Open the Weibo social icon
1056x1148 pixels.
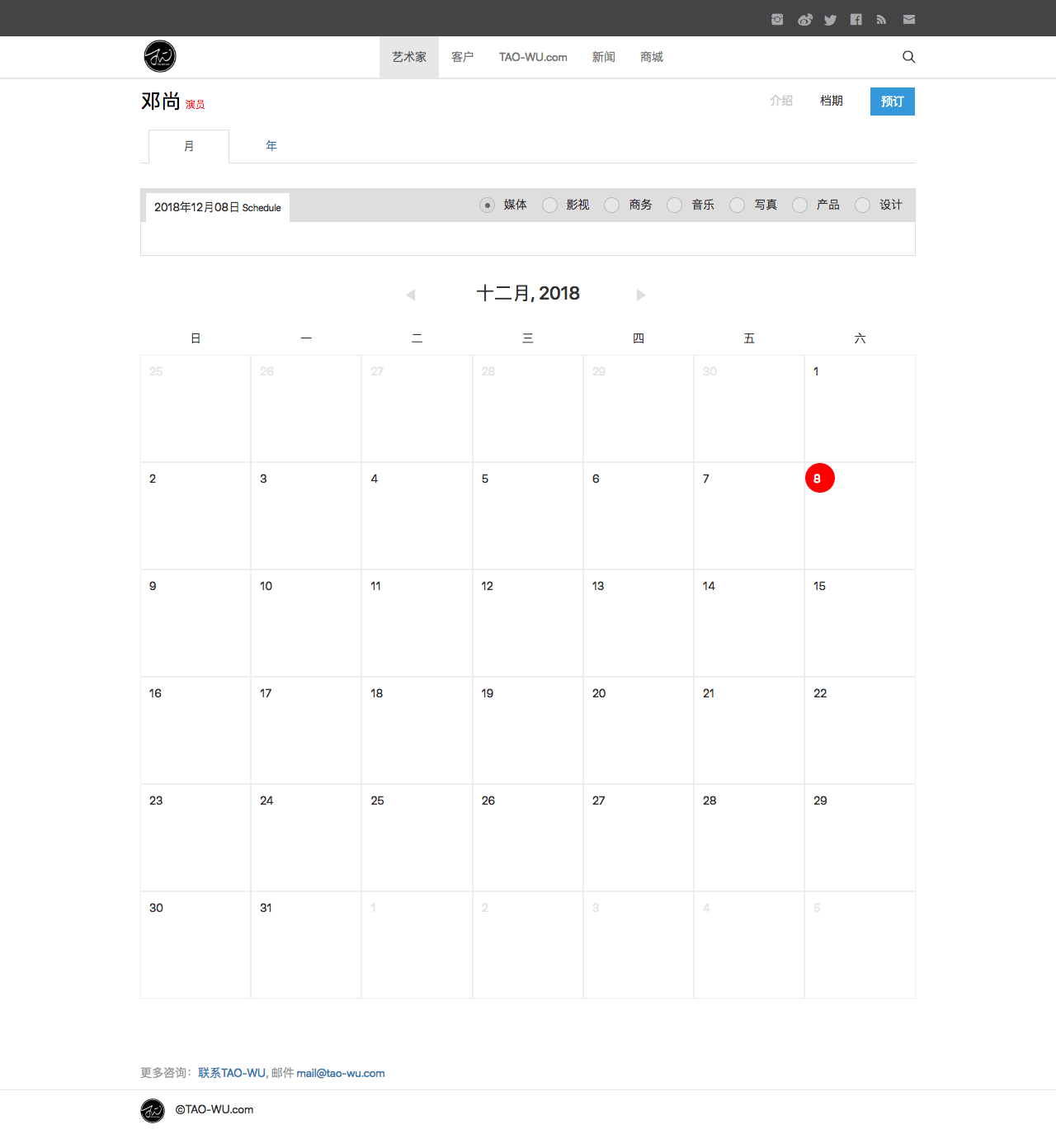coord(804,19)
